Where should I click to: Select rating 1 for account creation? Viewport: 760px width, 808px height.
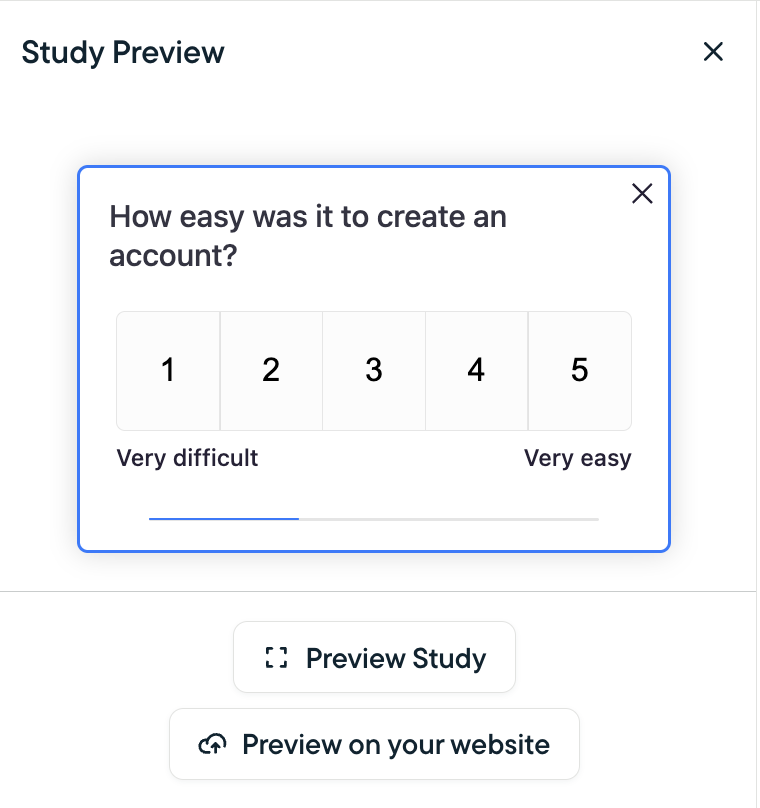coord(168,371)
